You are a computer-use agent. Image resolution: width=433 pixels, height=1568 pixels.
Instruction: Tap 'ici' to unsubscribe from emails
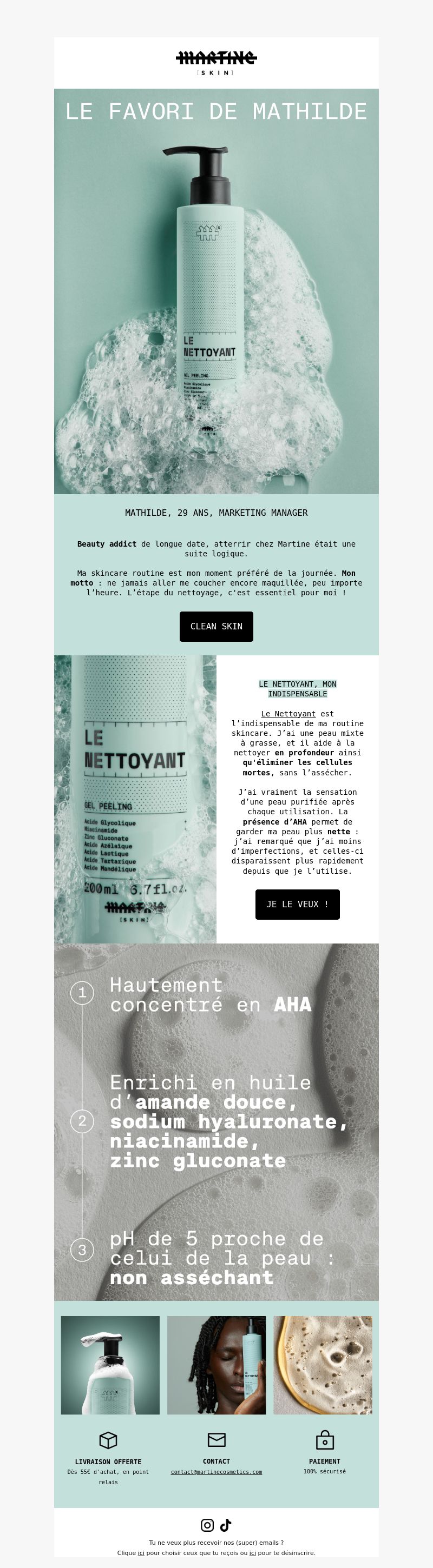click(x=253, y=1553)
